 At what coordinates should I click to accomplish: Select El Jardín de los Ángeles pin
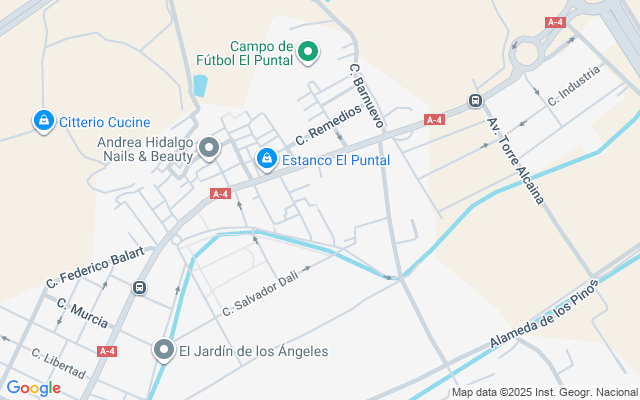pyautogui.click(x=164, y=350)
